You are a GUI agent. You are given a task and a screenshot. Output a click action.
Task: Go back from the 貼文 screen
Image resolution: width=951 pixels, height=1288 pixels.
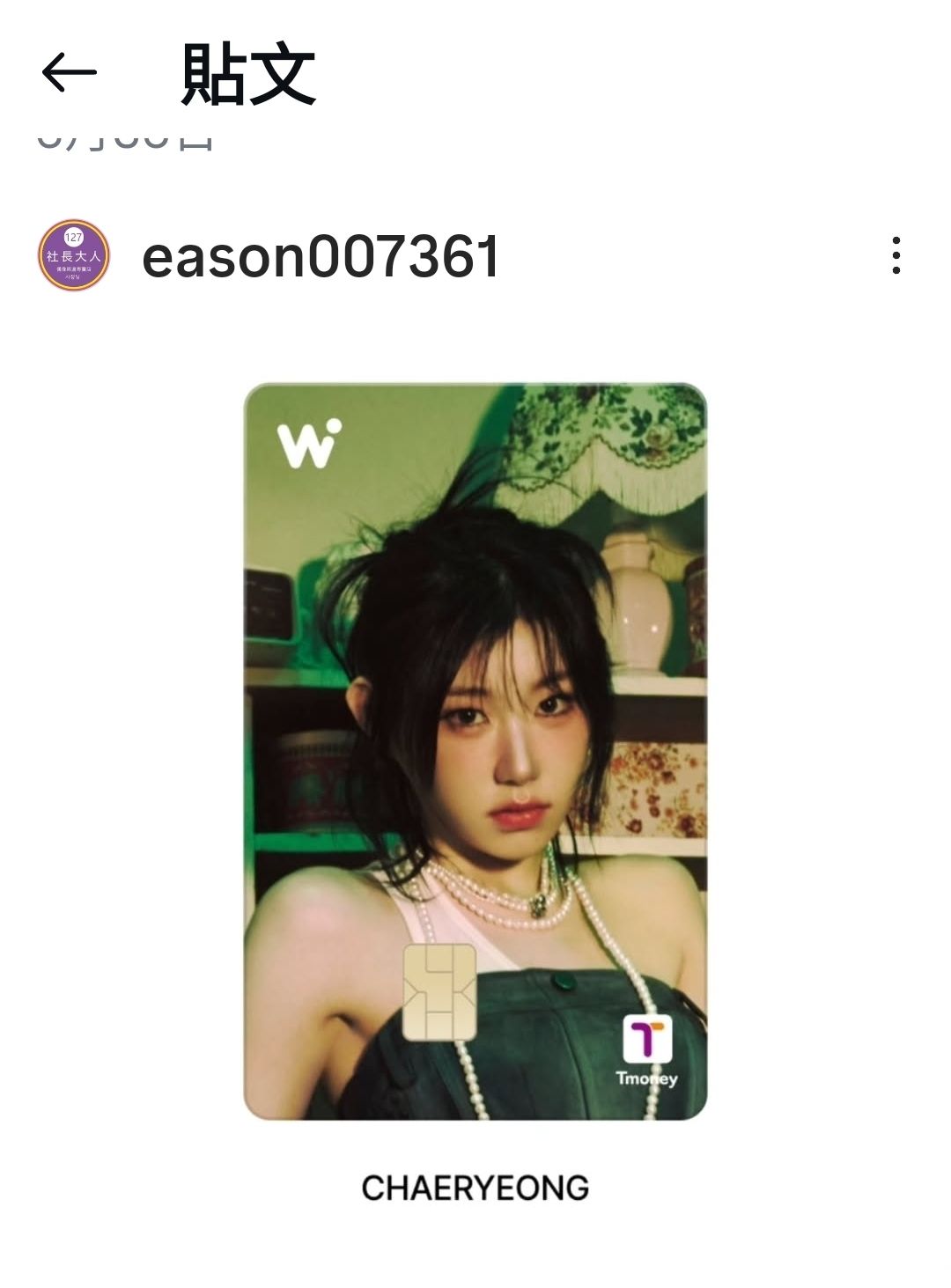(x=69, y=72)
